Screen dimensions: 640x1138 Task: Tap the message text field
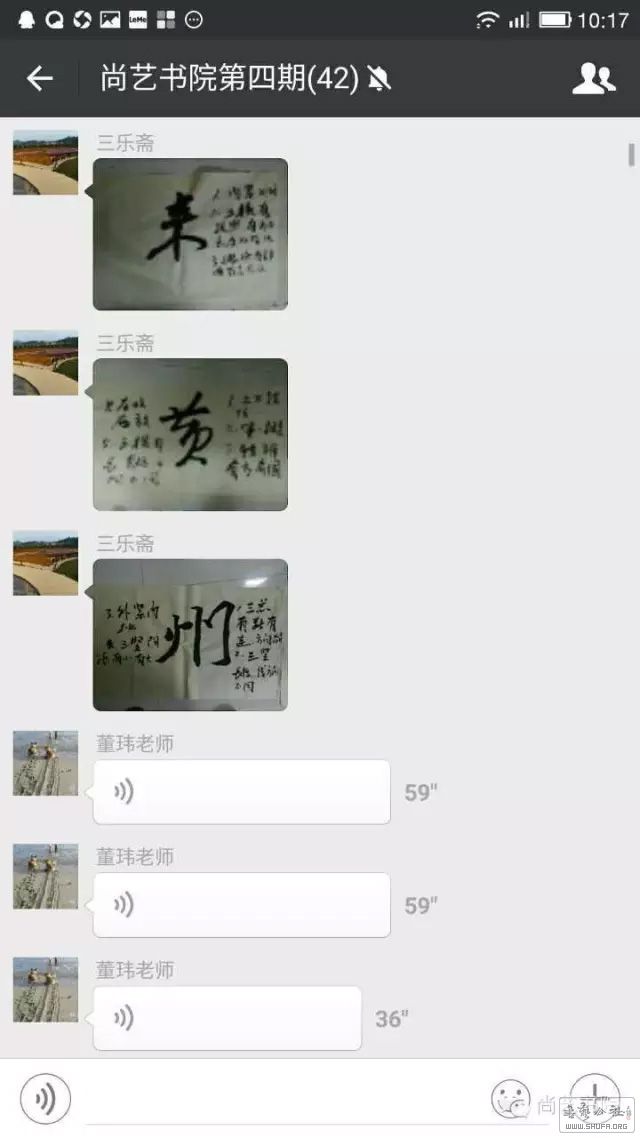coord(280,1100)
